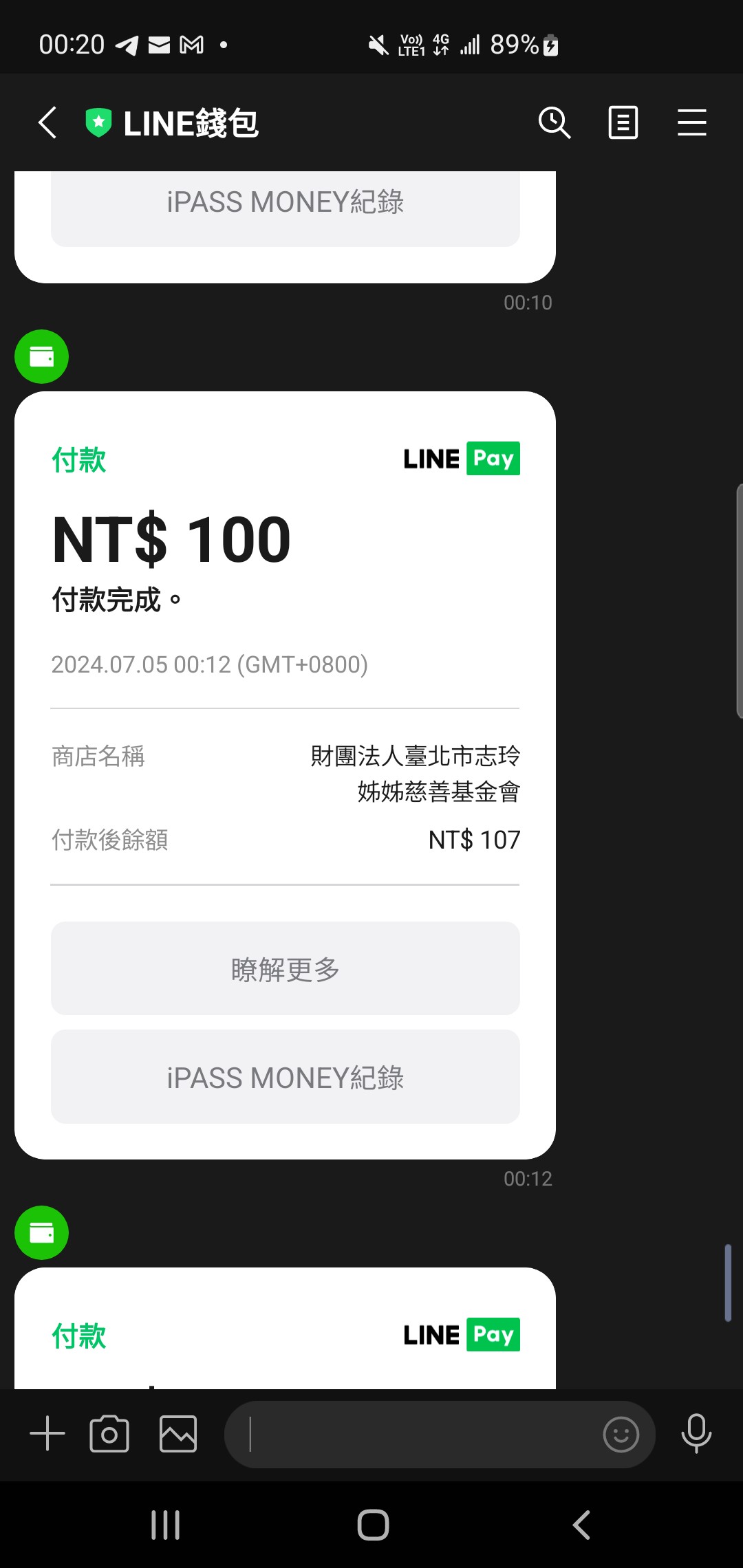Launch the camera from chat bar
The image size is (743, 1568).
pyautogui.click(x=109, y=1434)
